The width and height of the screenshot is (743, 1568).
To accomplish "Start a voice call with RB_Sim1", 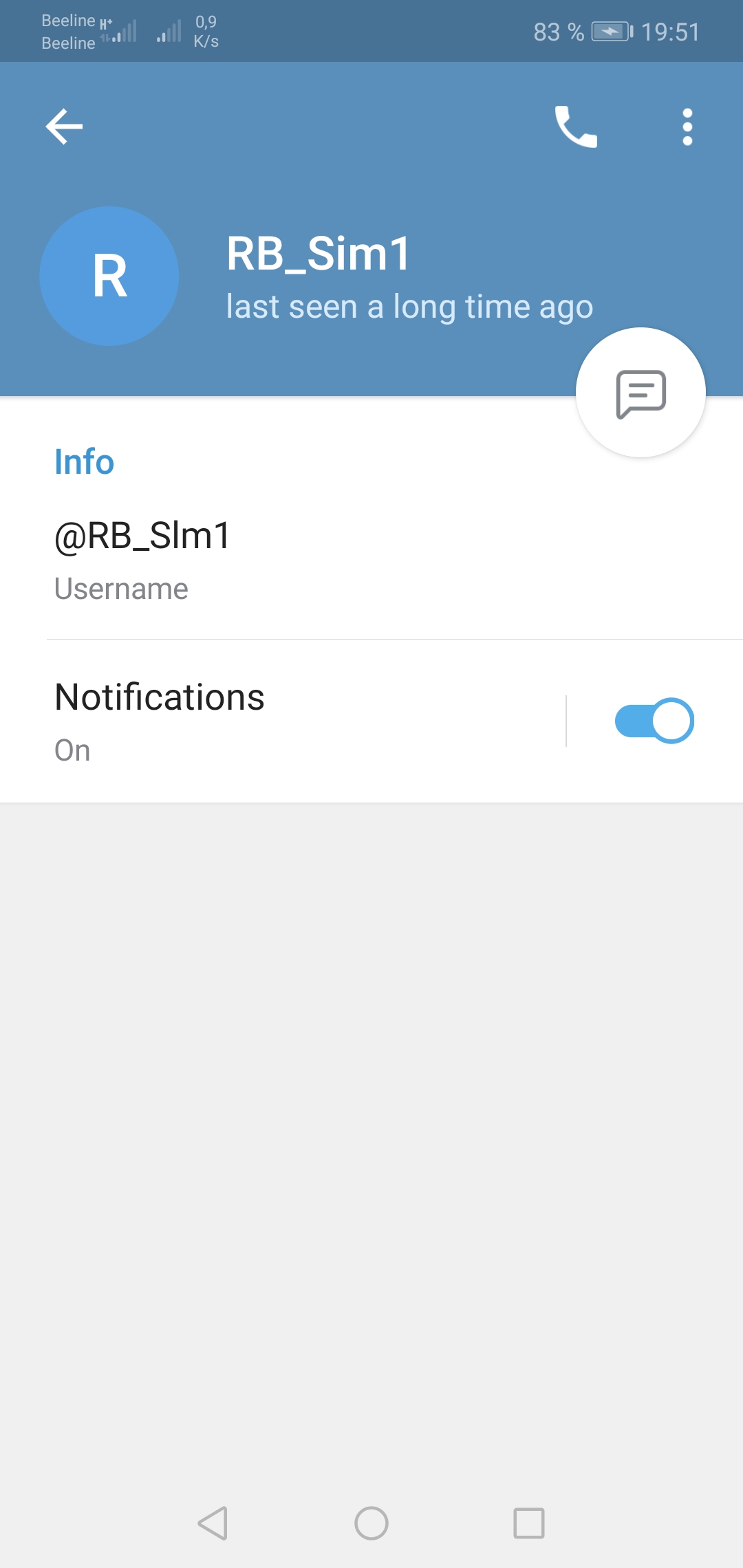I will pyautogui.click(x=576, y=127).
